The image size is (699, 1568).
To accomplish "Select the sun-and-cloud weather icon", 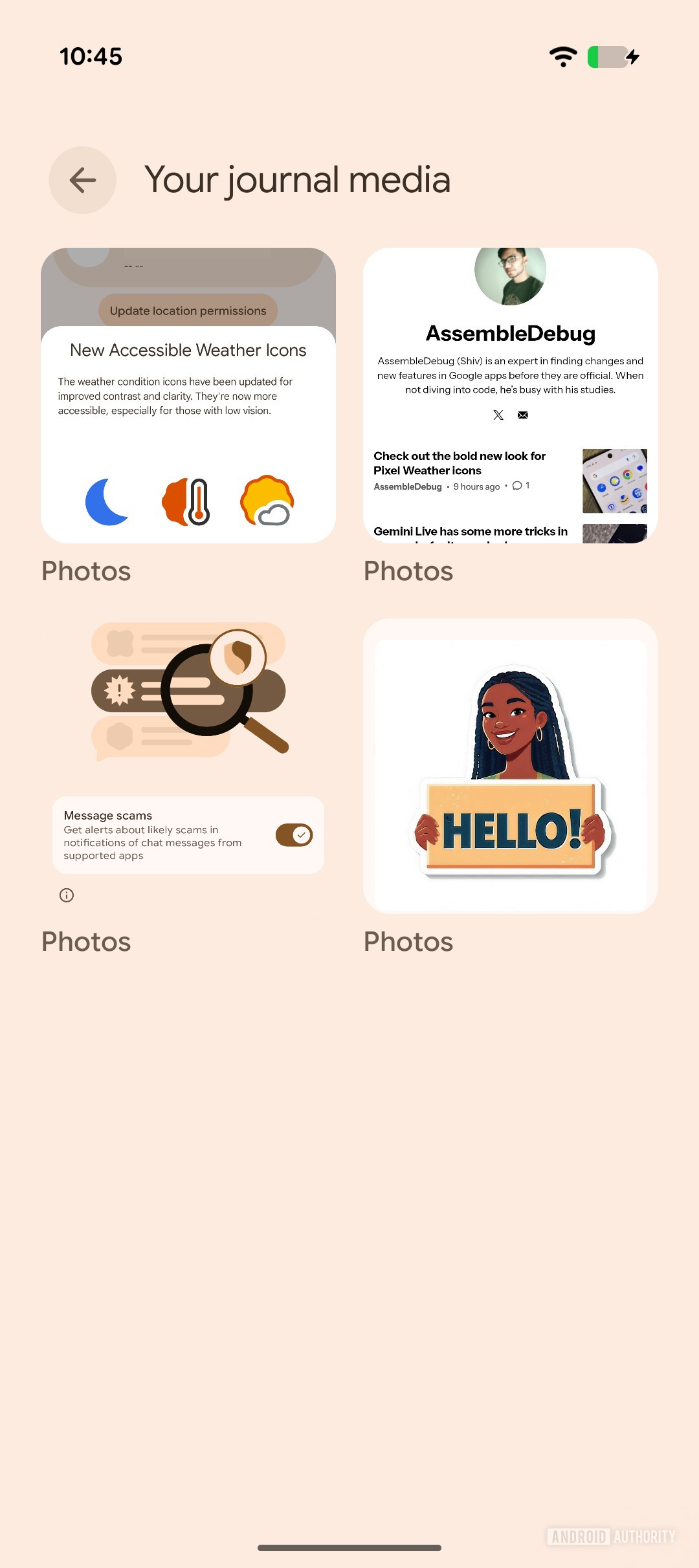I will [x=267, y=501].
